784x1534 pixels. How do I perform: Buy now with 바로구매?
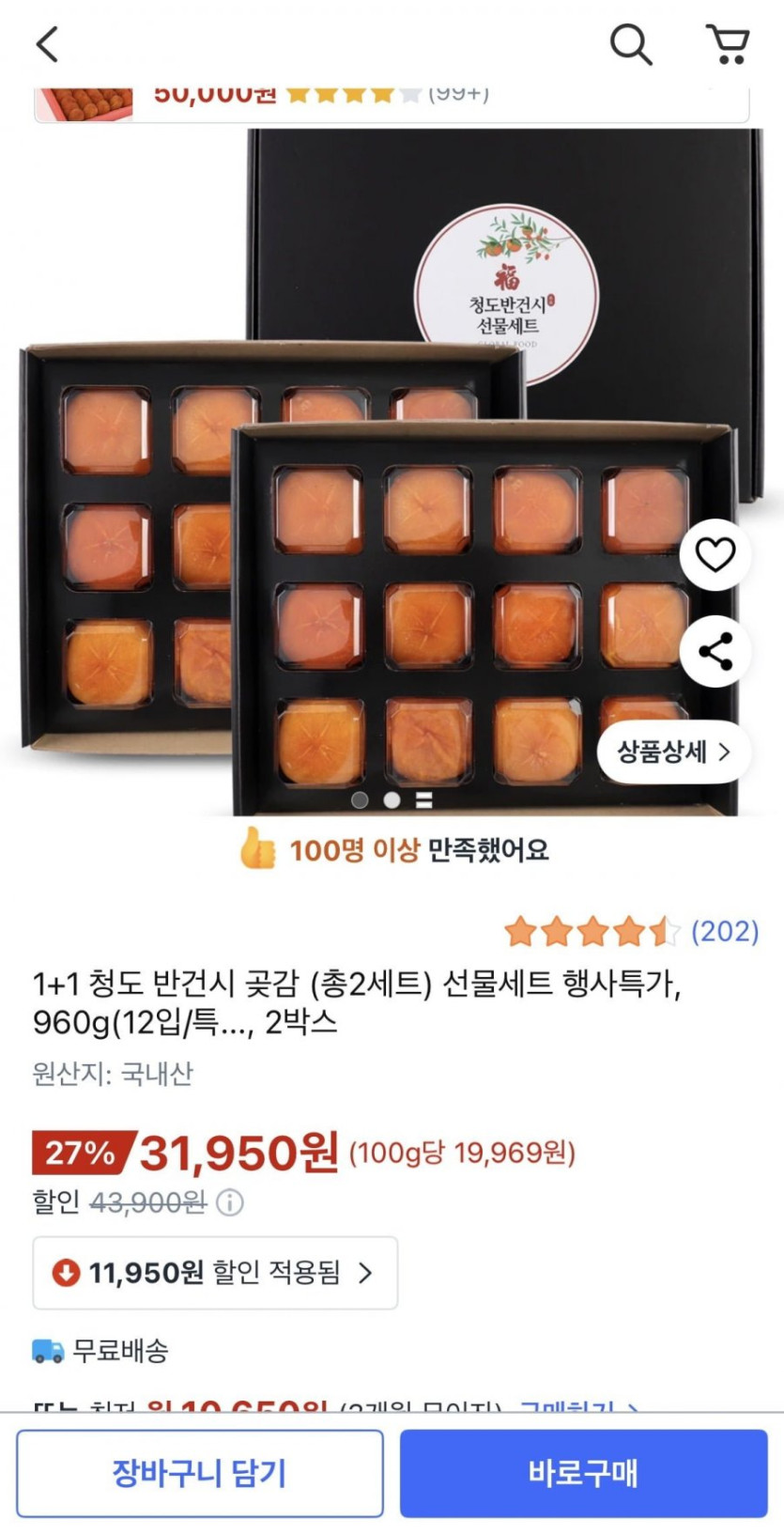(583, 1473)
